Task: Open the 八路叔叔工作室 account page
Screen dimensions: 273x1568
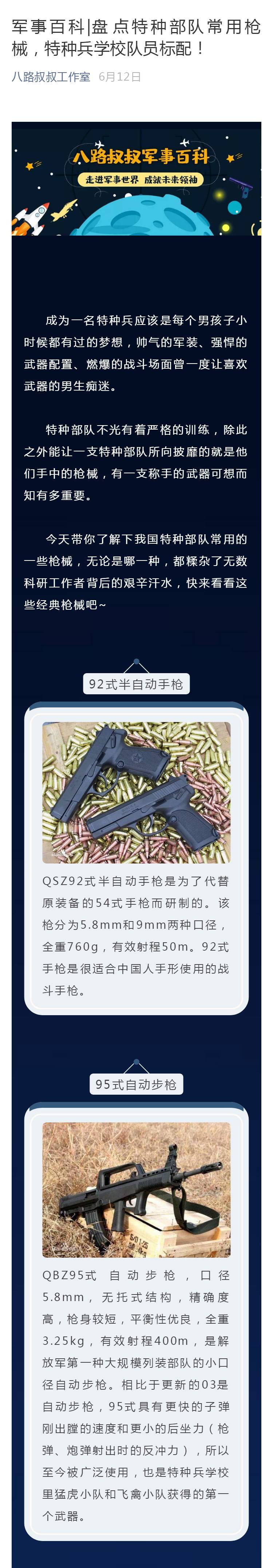Action: (x=51, y=77)
